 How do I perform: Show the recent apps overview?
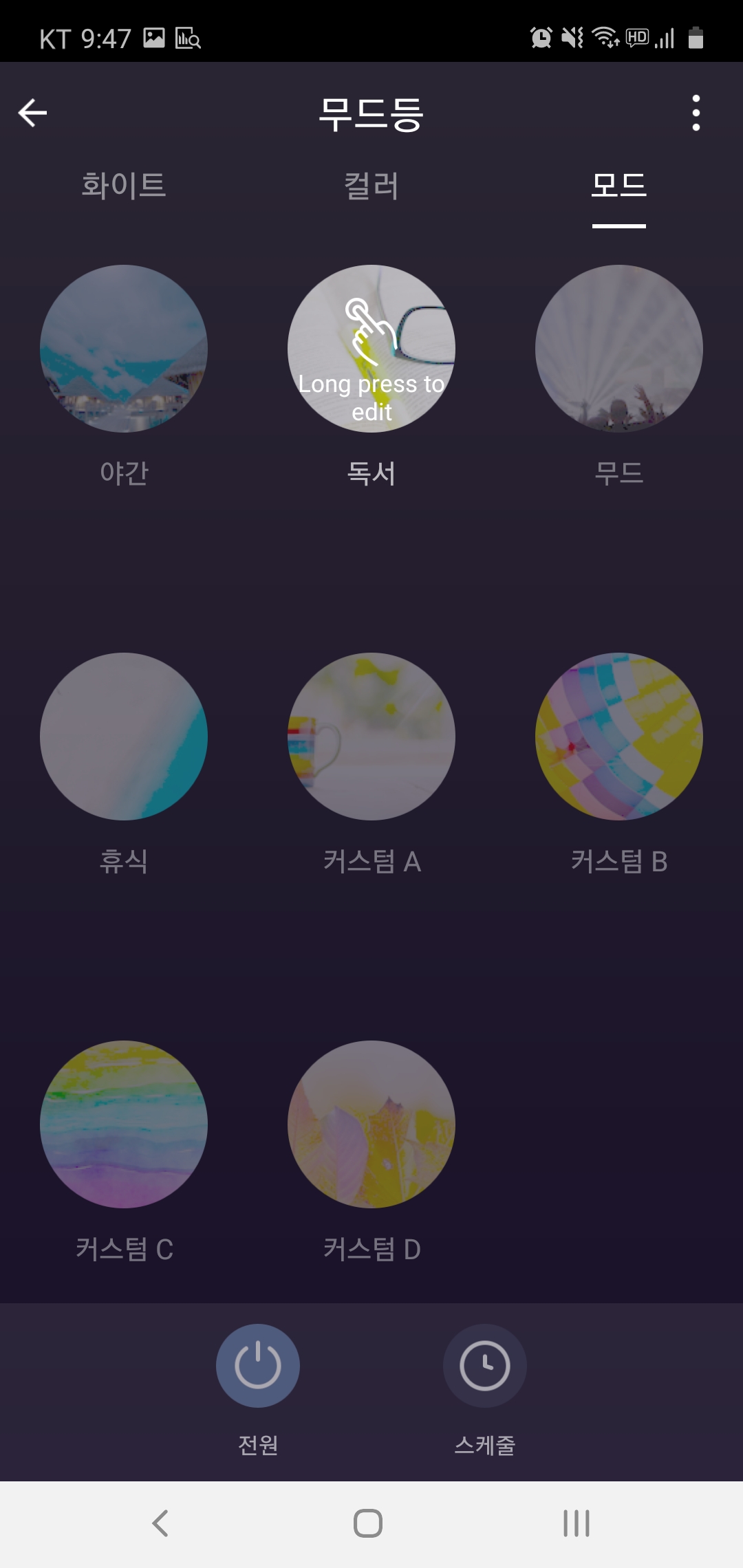(575, 1521)
